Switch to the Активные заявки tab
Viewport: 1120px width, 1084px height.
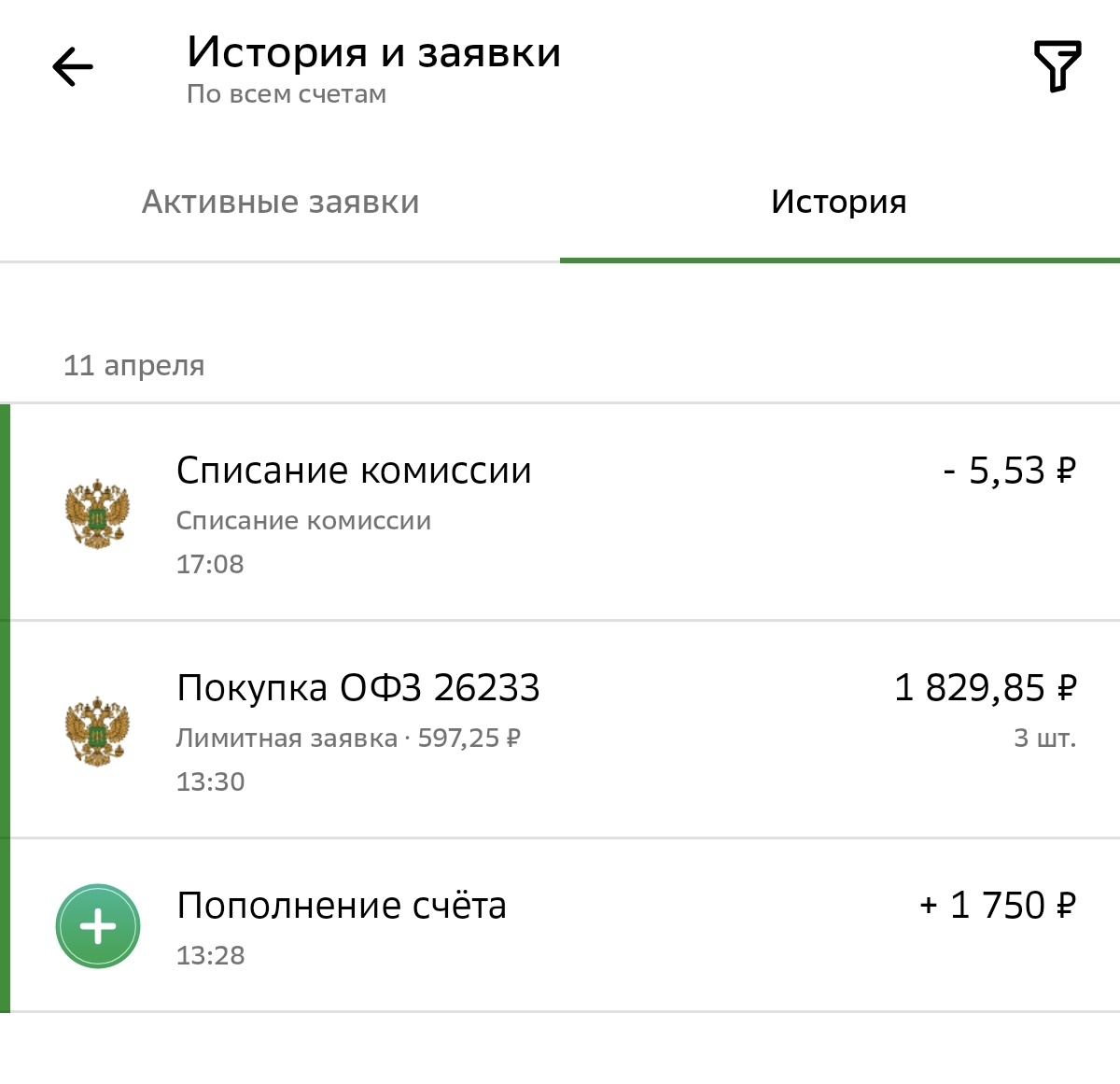tap(280, 202)
